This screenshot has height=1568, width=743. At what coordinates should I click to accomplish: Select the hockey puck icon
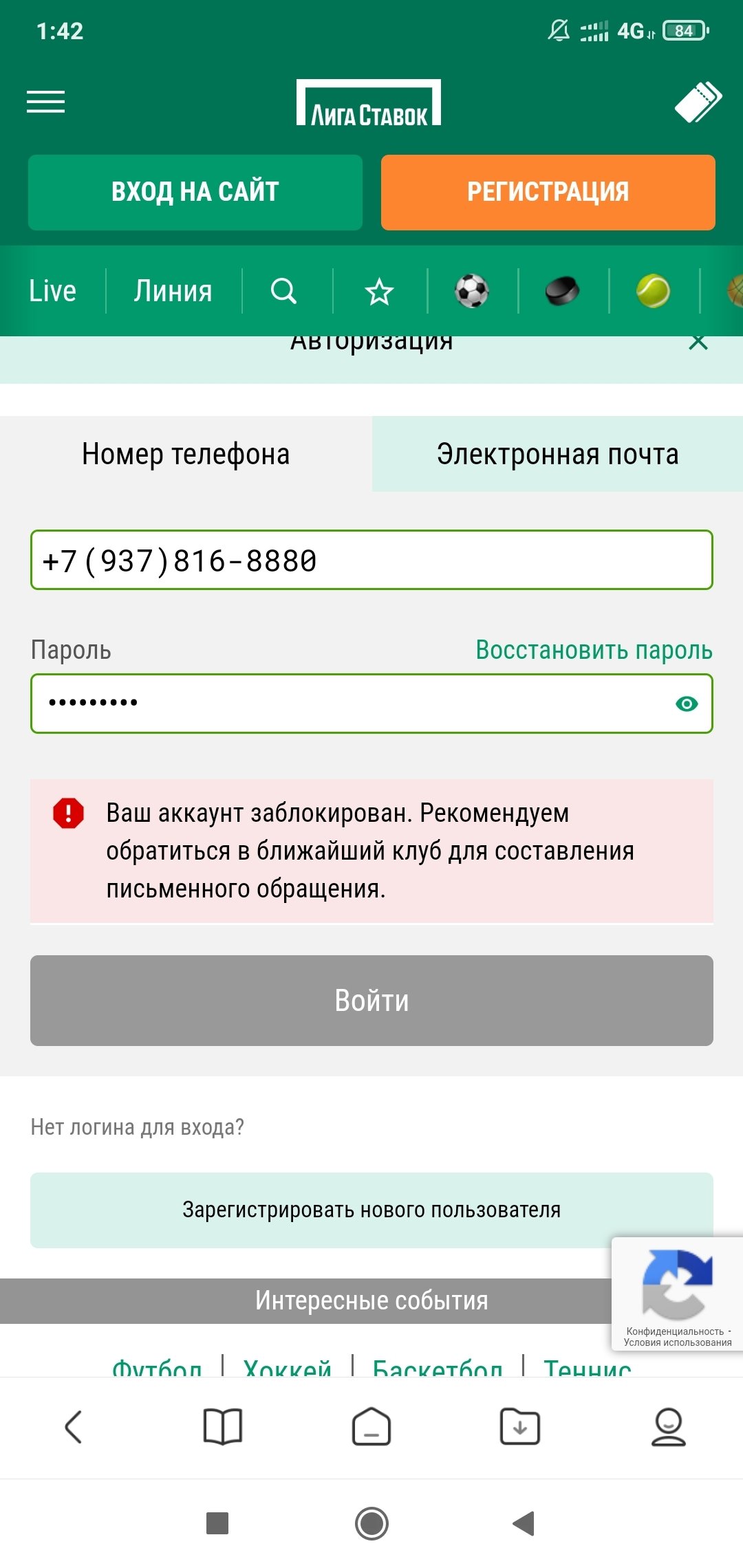coord(562,291)
